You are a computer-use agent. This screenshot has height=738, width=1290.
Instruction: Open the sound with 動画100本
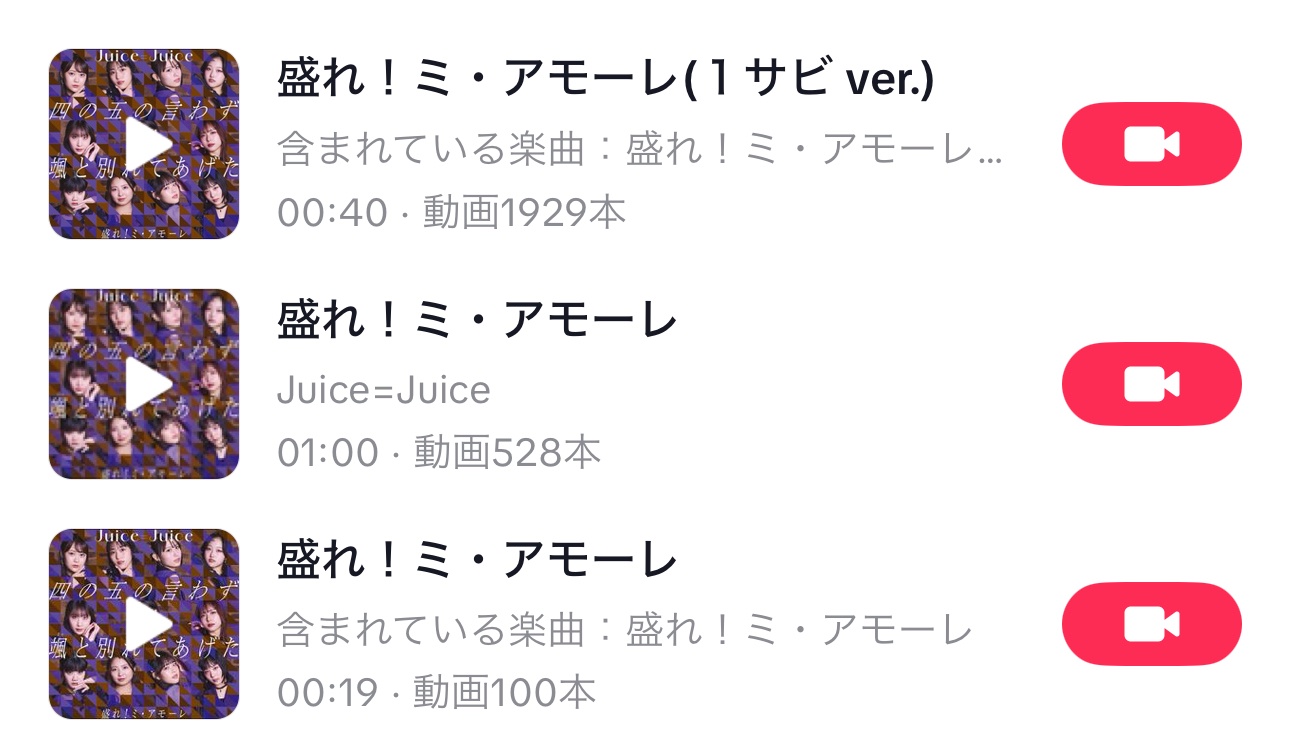point(477,562)
